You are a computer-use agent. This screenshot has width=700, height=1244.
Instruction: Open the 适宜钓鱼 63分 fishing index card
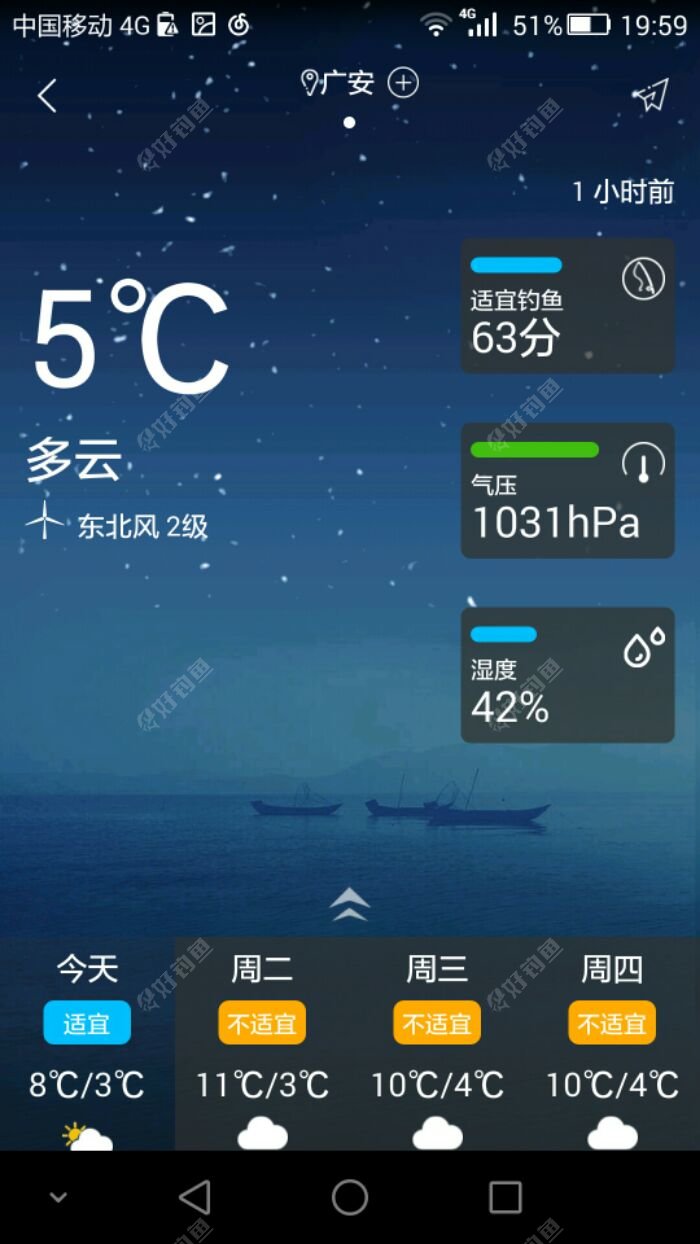coord(567,306)
